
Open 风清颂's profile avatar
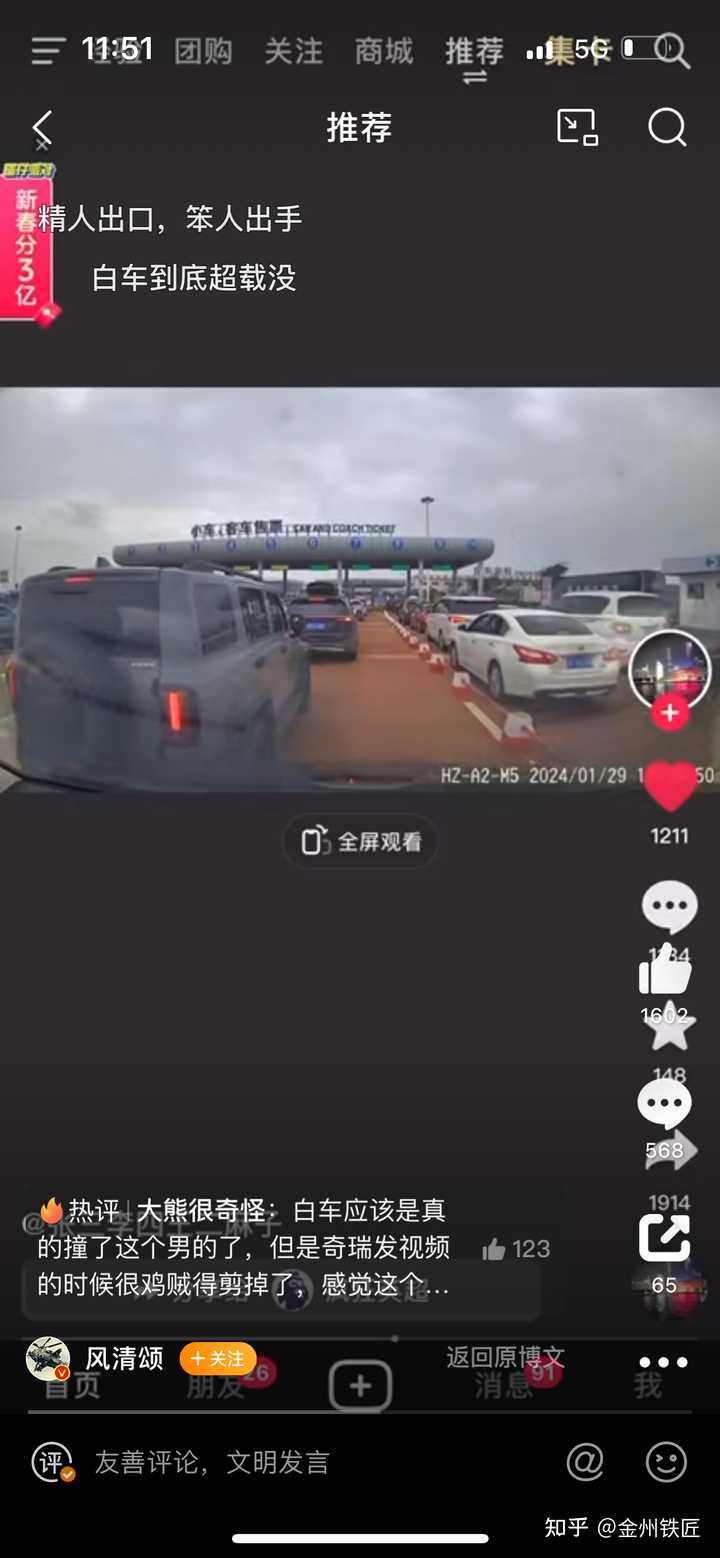pyautogui.click(x=48, y=1359)
